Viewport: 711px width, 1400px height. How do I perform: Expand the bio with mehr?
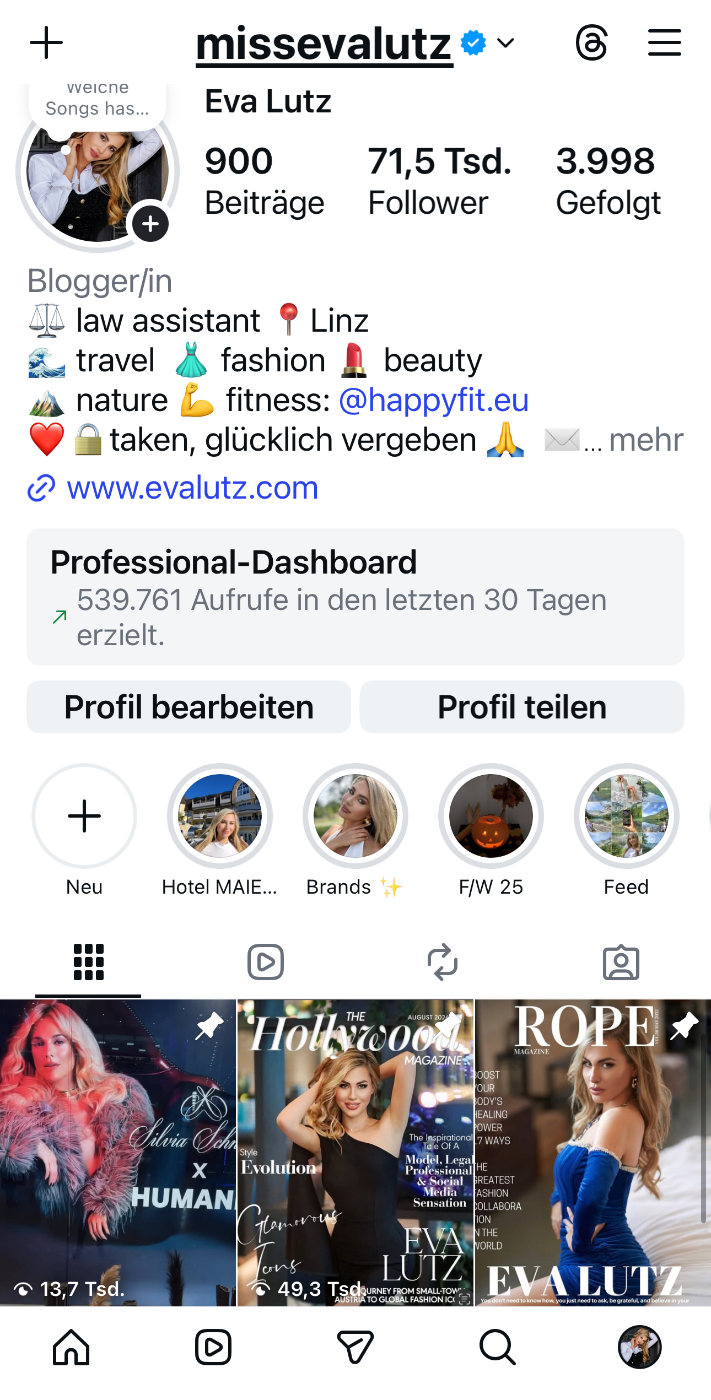(646, 440)
